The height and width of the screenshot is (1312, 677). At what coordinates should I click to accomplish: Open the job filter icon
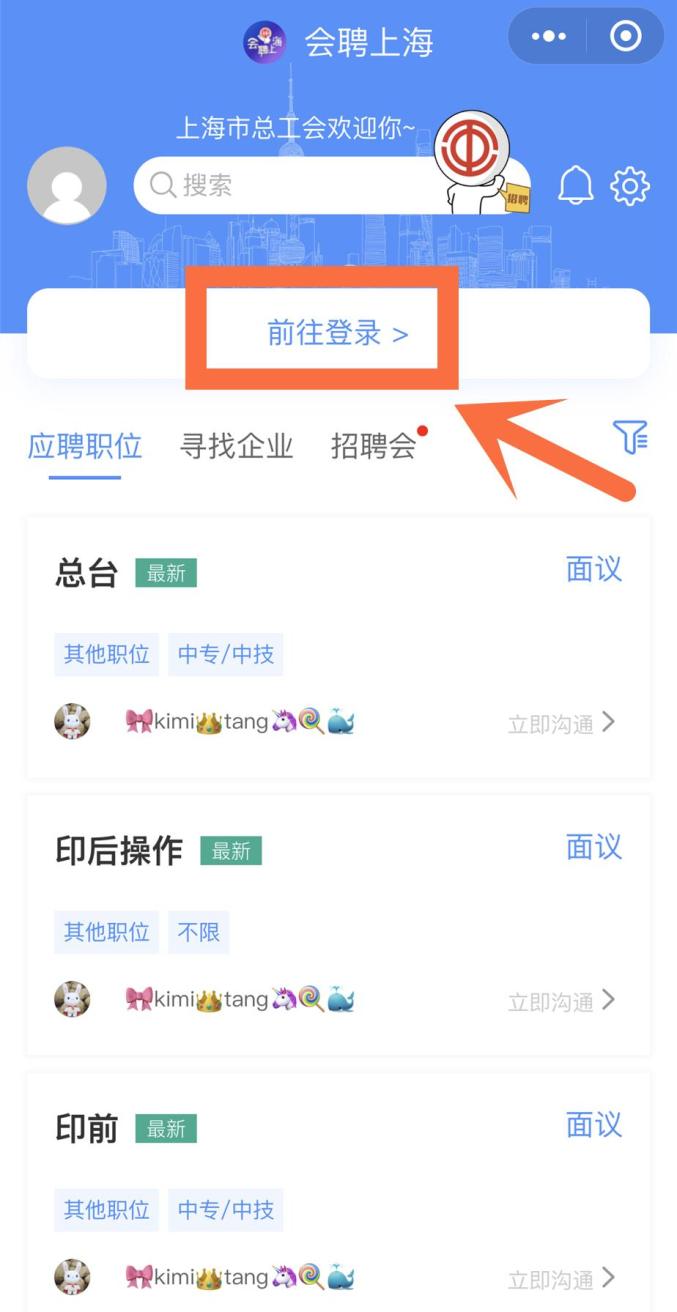click(630, 438)
